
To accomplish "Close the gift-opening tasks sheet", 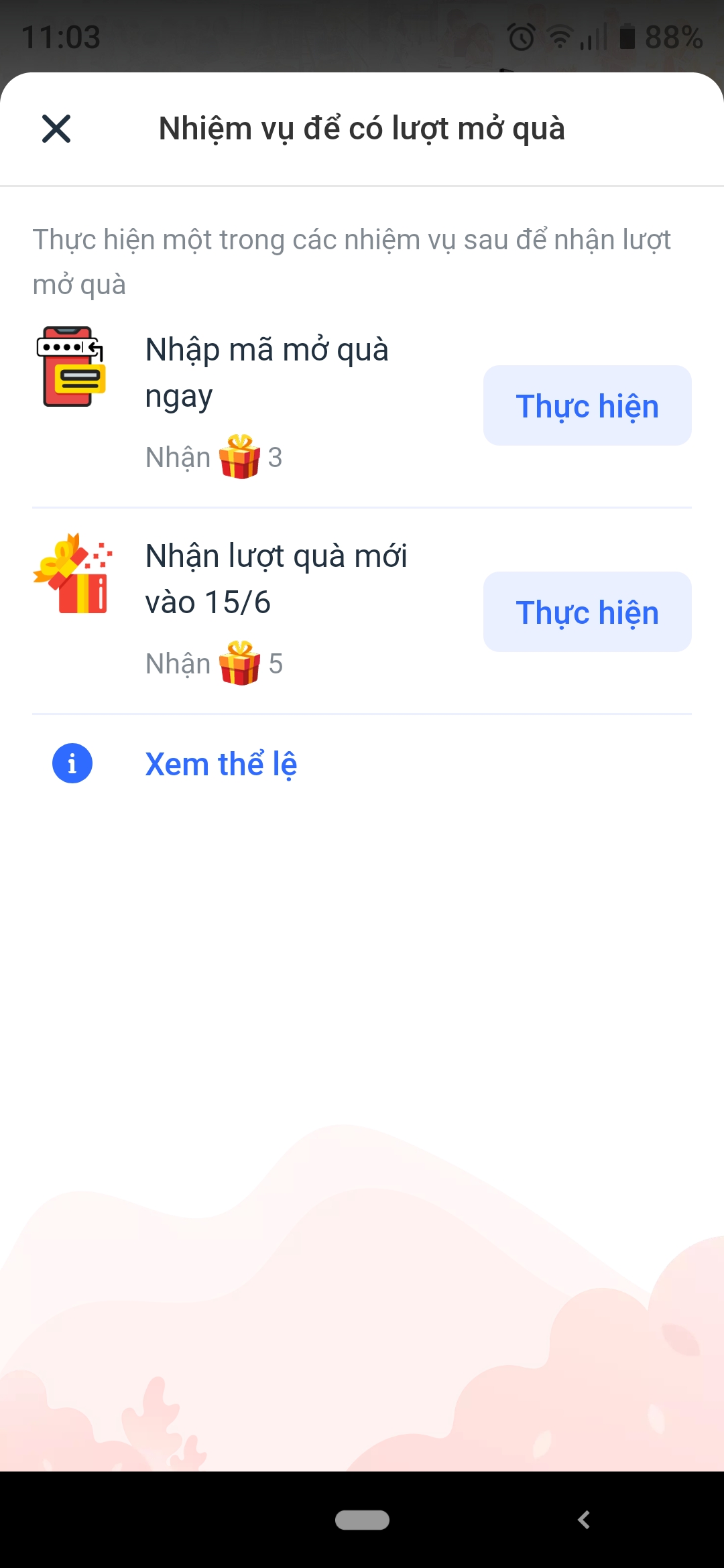I will [x=56, y=129].
